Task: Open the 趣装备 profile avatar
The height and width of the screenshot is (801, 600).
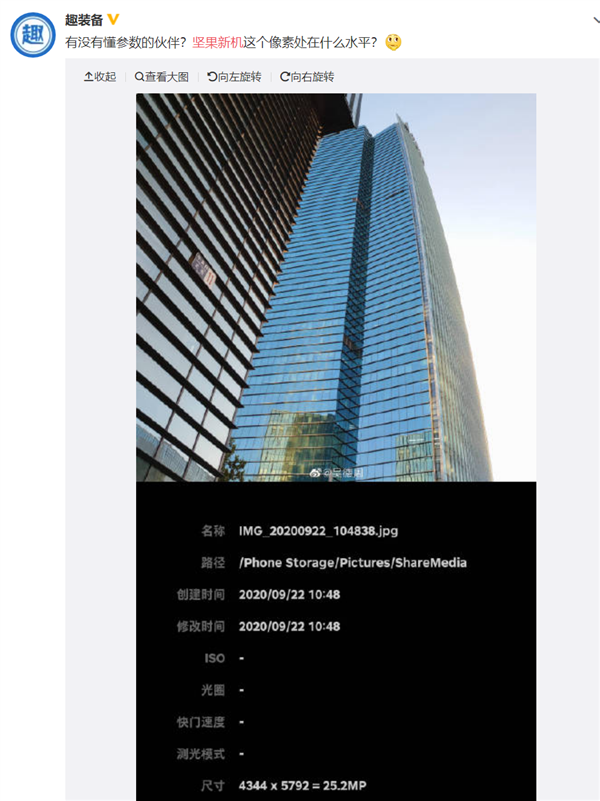Action: point(32,36)
